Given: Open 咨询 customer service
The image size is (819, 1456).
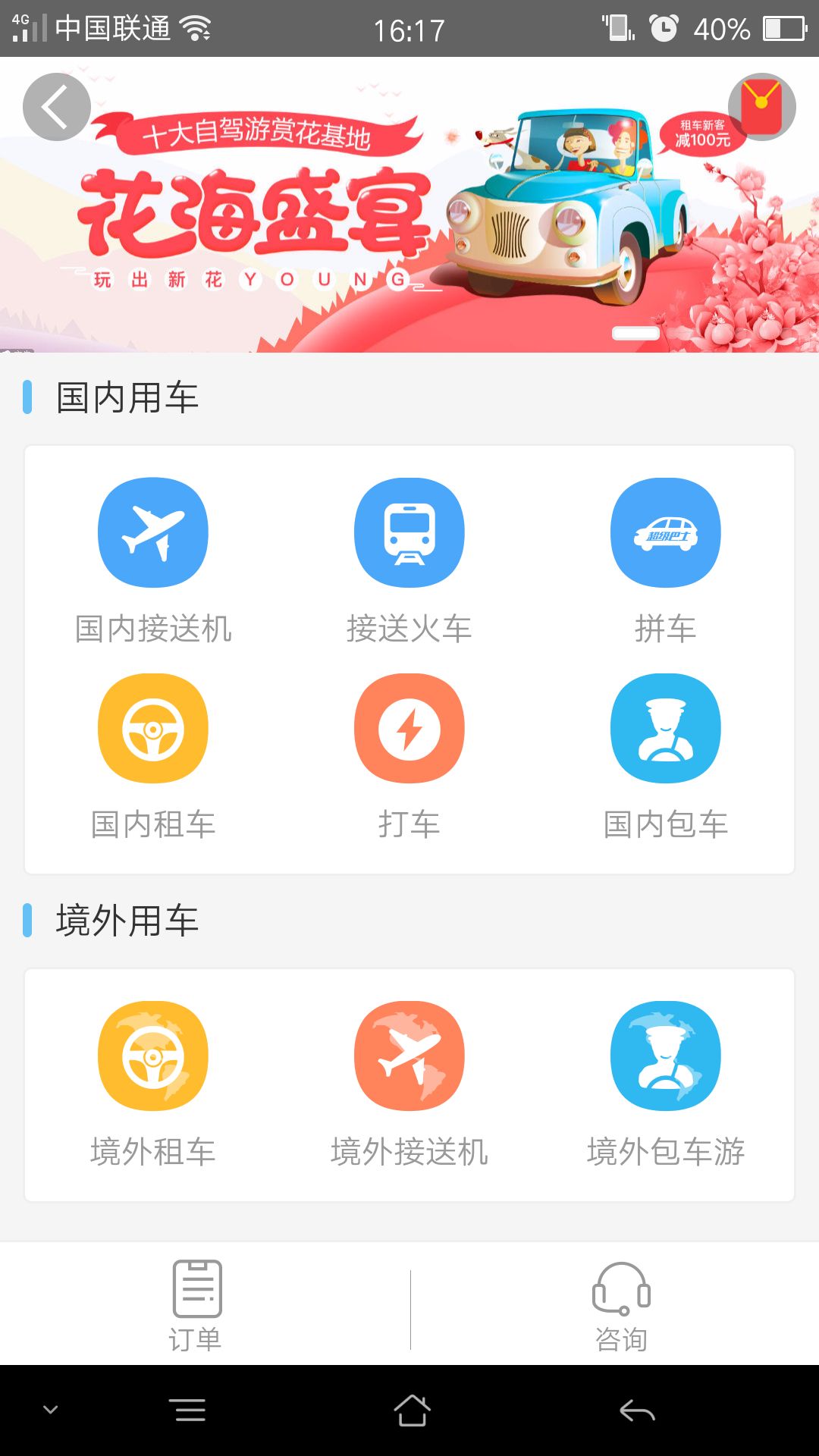Looking at the screenshot, I should [622, 1306].
